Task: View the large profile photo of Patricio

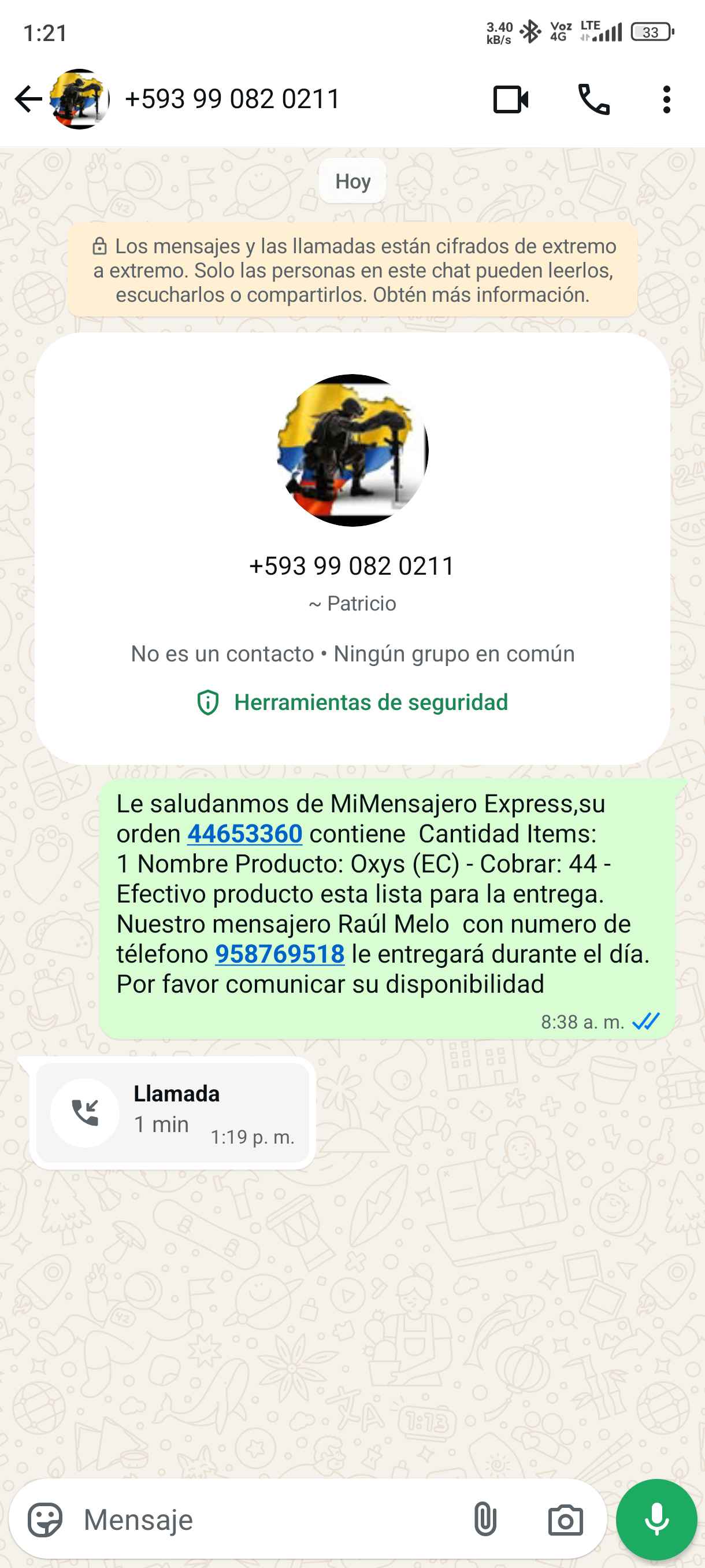Action: point(352,450)
